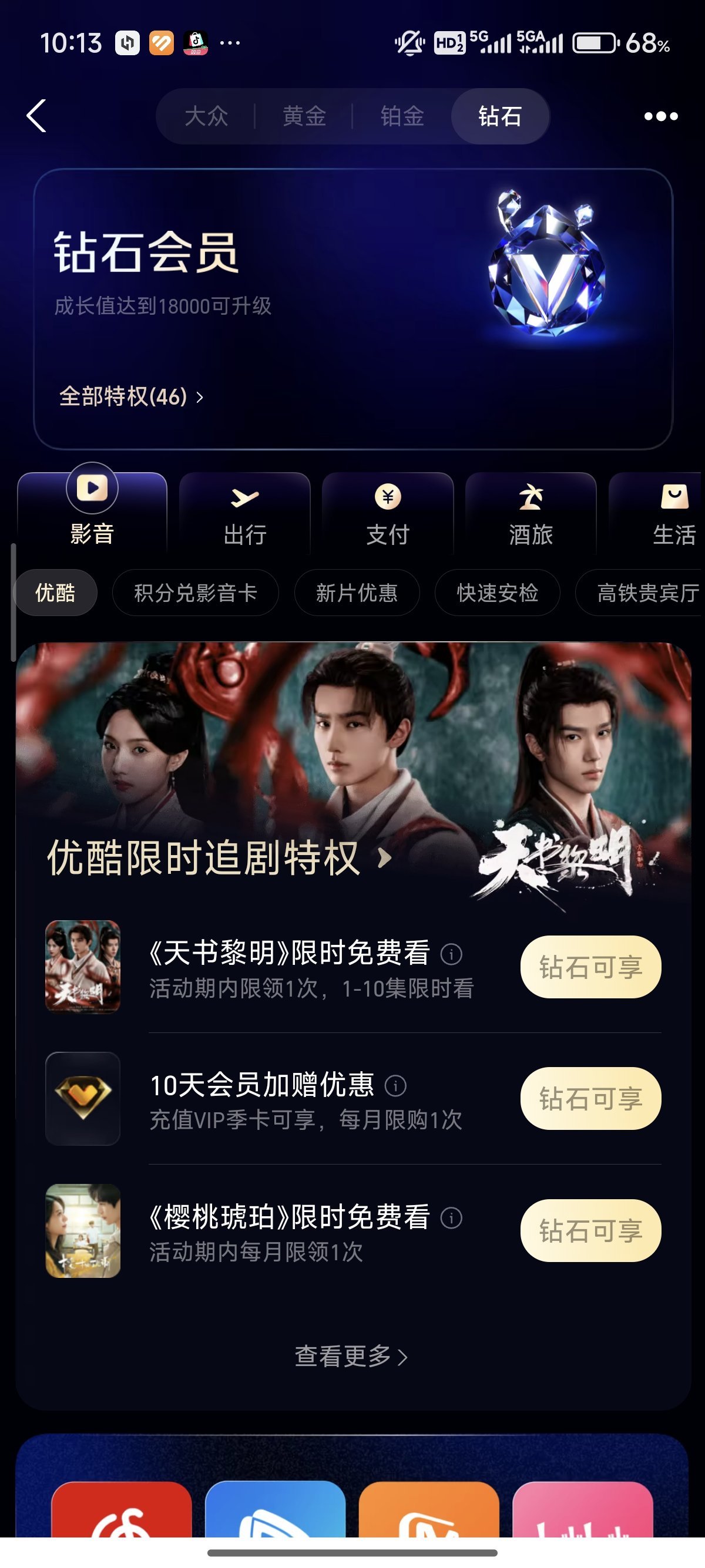Open 优酷限时追剧特权 banner
The height and width of the screenshot is (1568, 705).
click(x=219, y=857)
